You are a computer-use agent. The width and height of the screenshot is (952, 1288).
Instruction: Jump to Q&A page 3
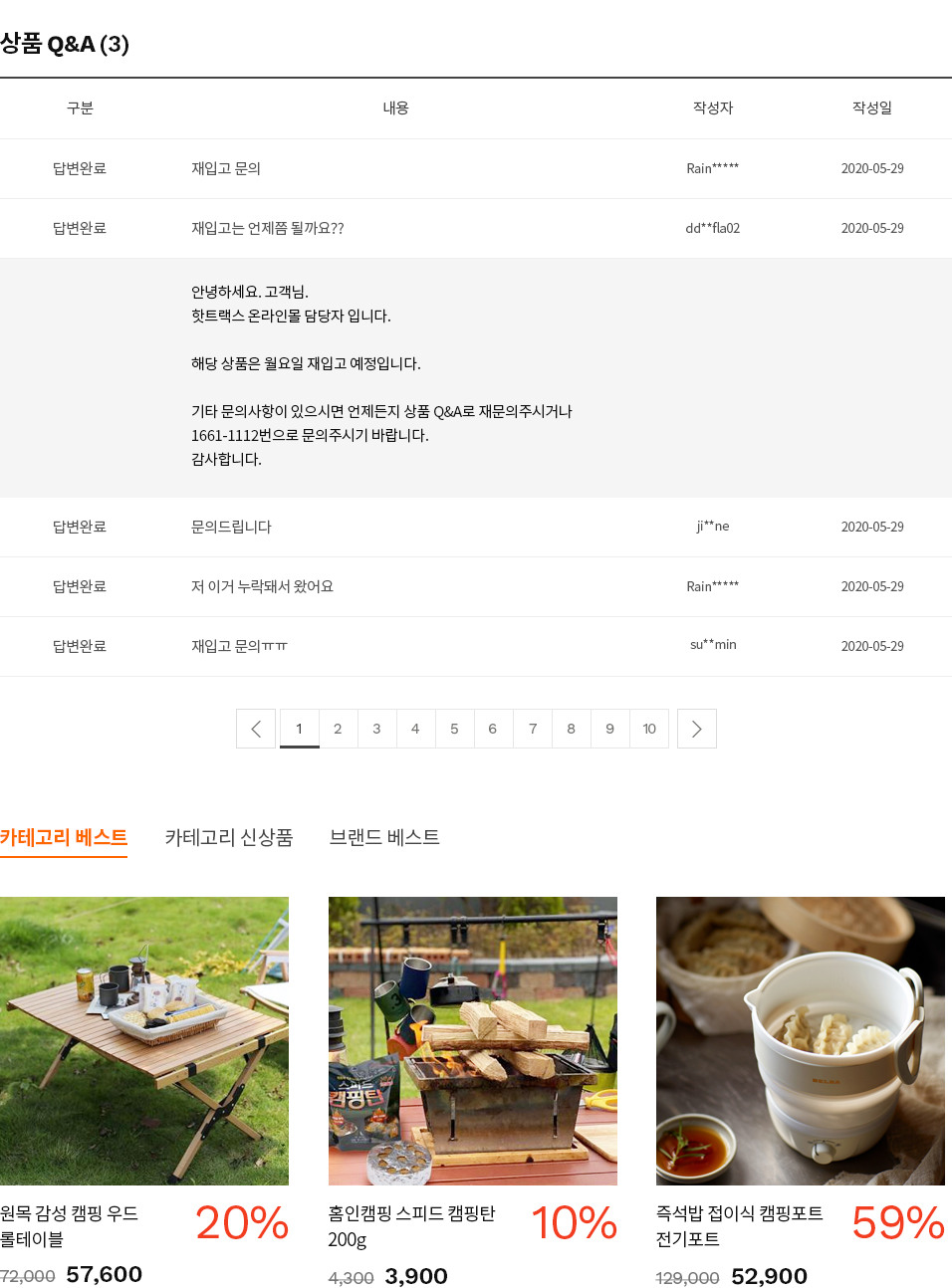[x=376, y=729]
